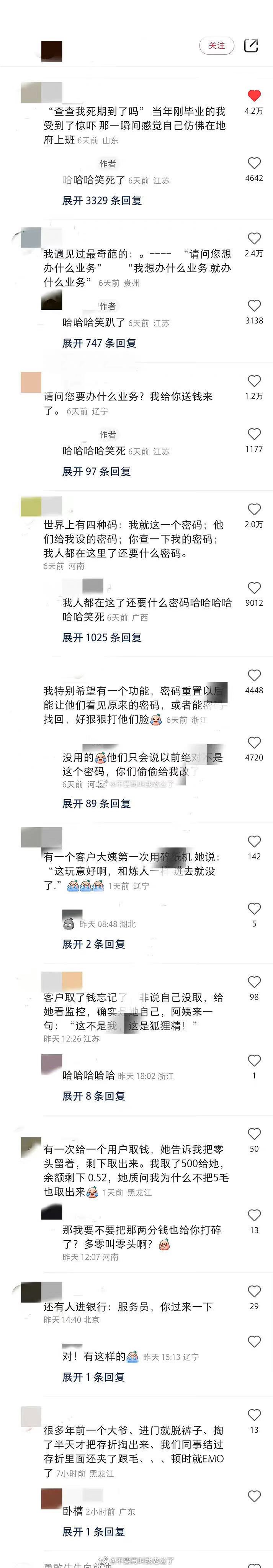Expand the 8 replies
This screenshot has height=1568, width=273.
94,1096
